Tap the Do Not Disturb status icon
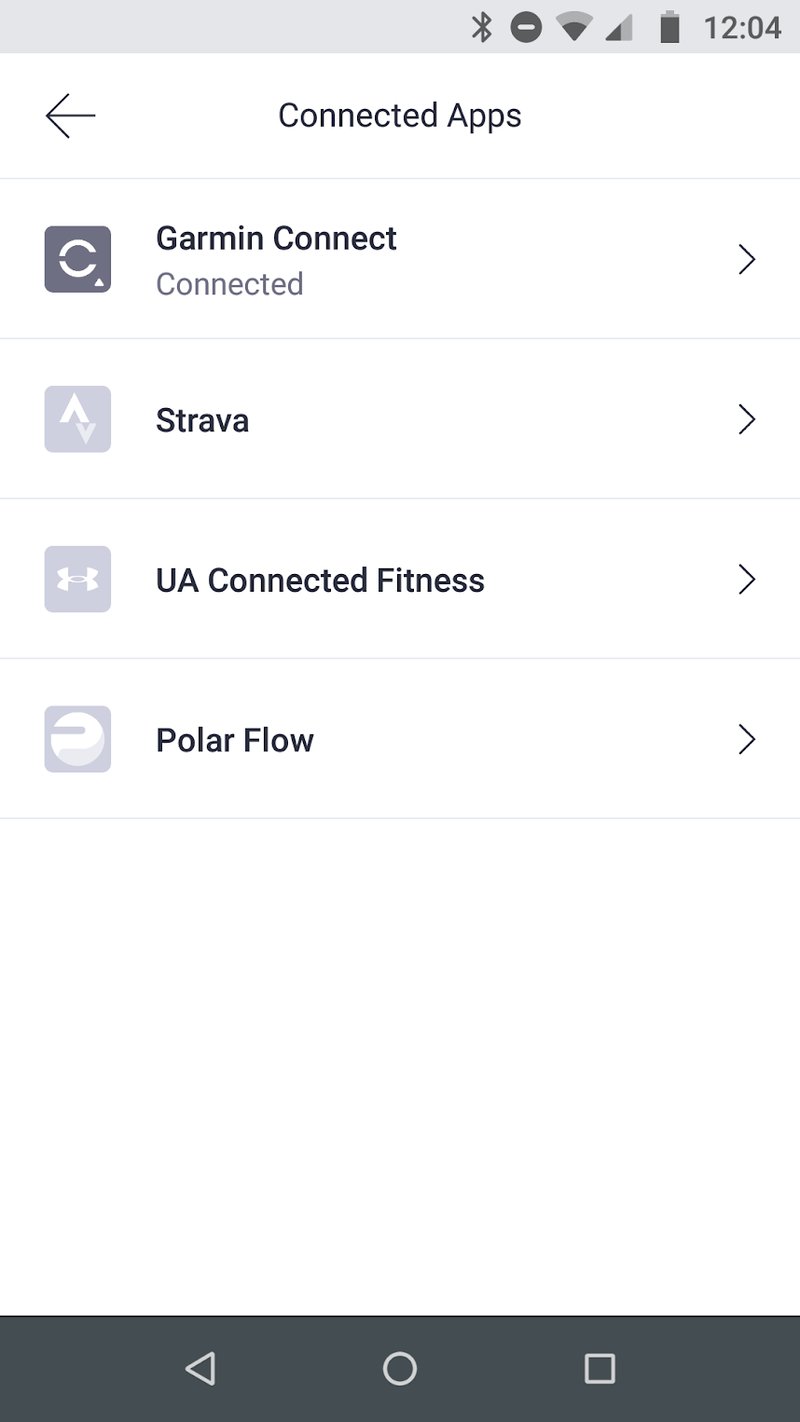Screen dimensions: 800x1422 click(x=526, y=27)
